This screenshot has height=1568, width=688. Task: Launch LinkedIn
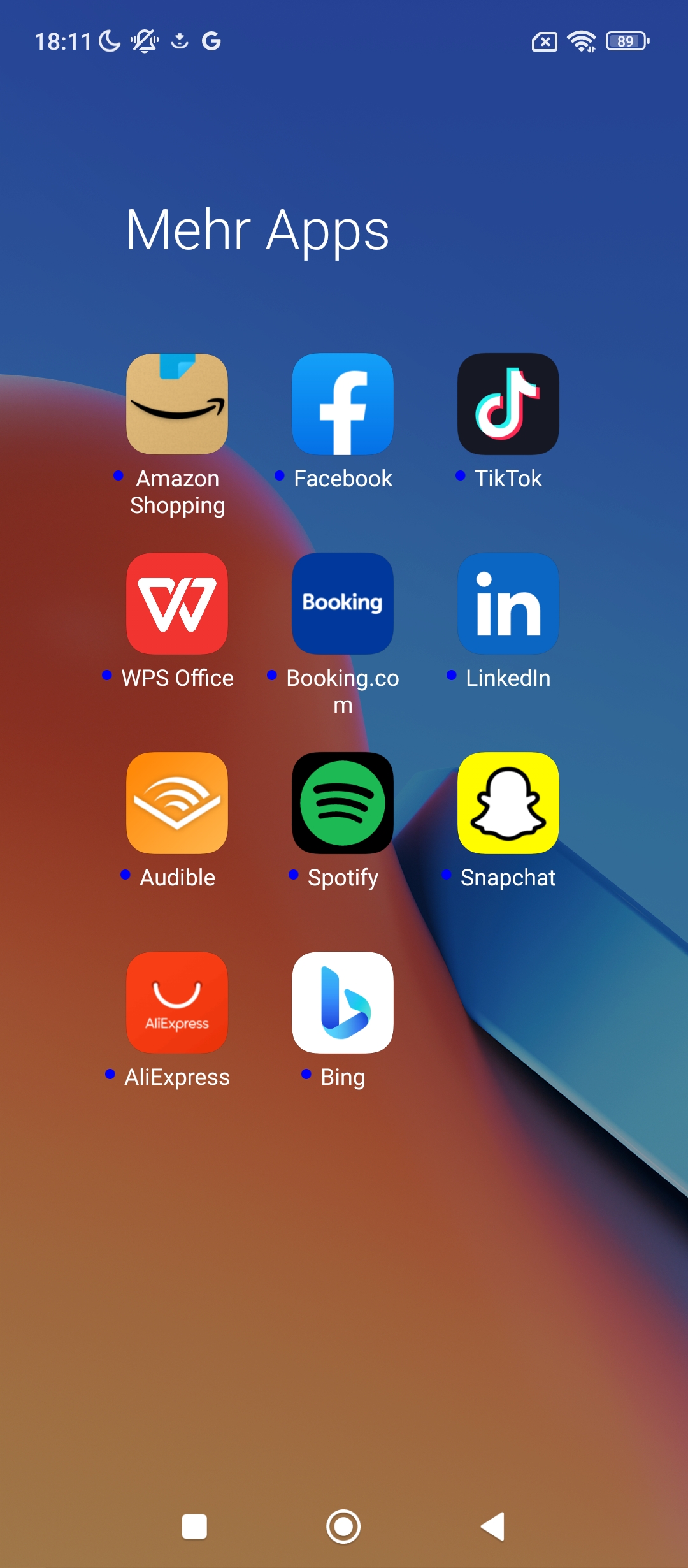508,604
